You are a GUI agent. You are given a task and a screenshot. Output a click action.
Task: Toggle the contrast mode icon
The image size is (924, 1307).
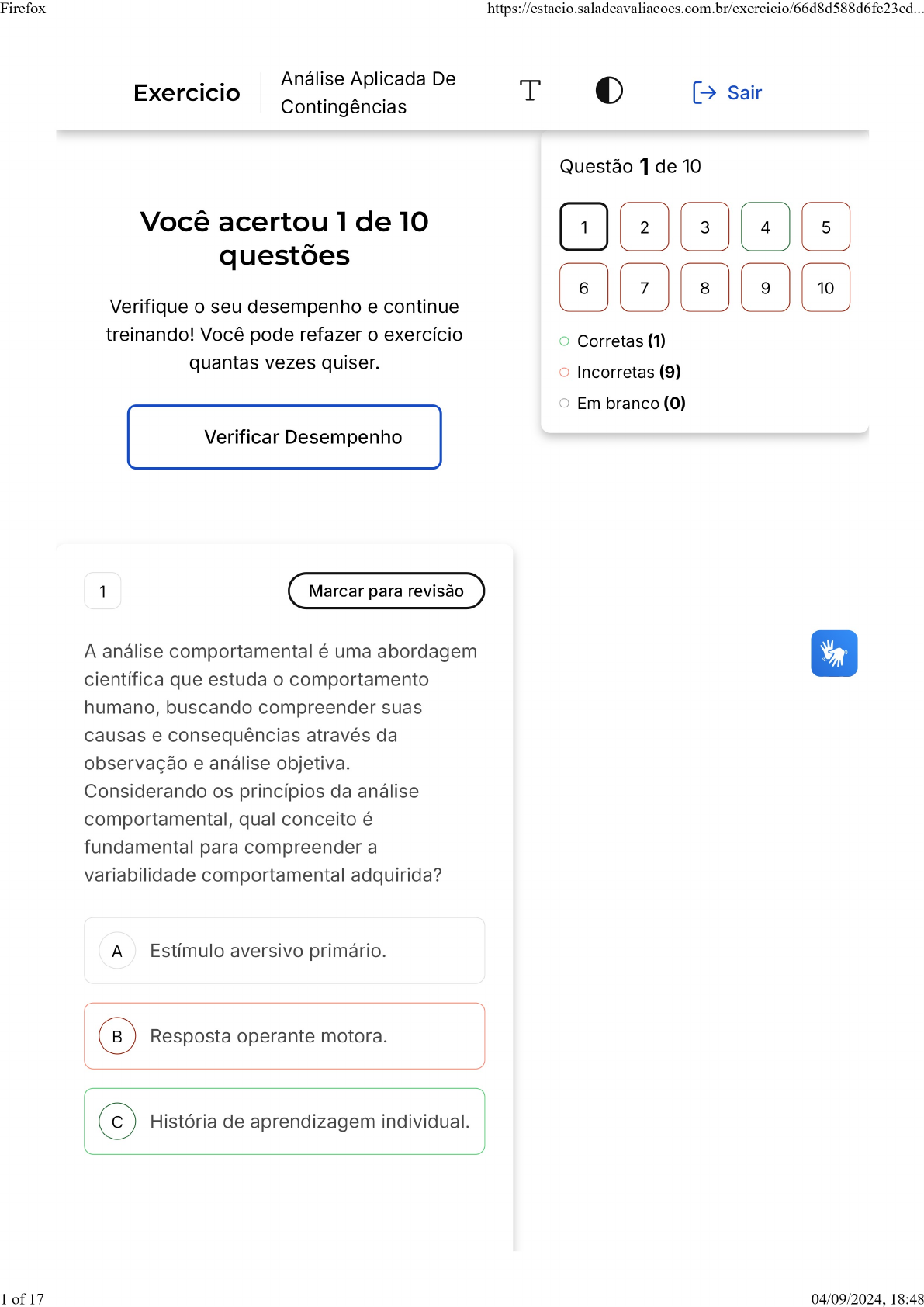(609, 91)
